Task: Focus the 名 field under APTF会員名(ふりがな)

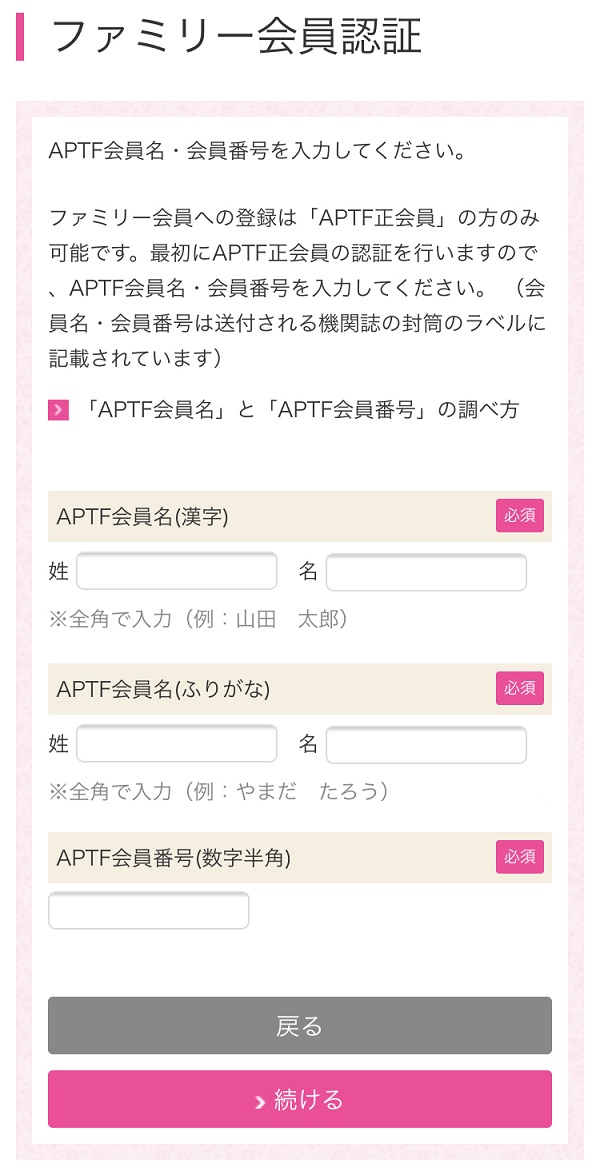Action: tap(427, 744)
